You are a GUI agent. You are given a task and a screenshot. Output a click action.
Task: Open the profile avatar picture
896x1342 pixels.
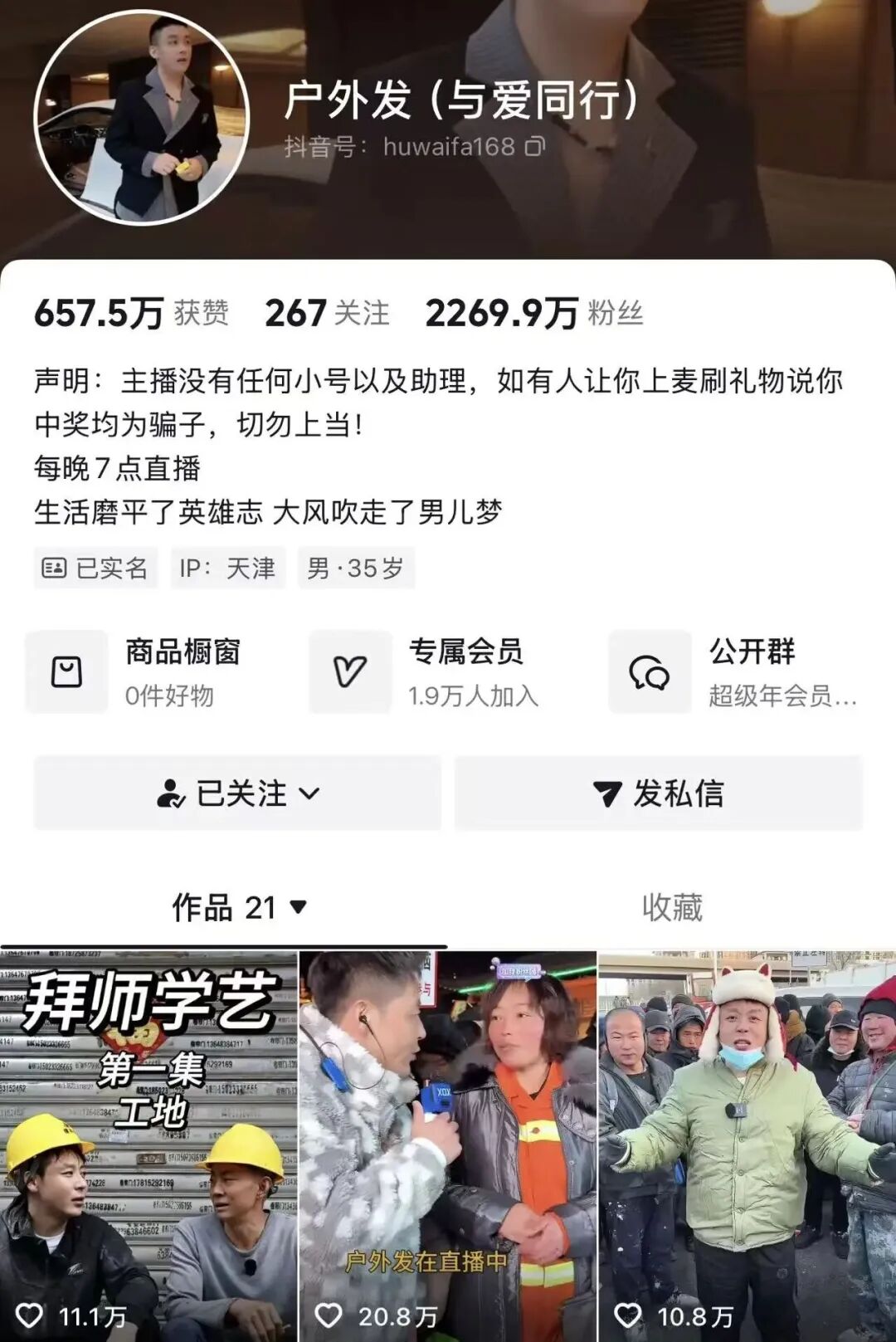pos(142,117)
